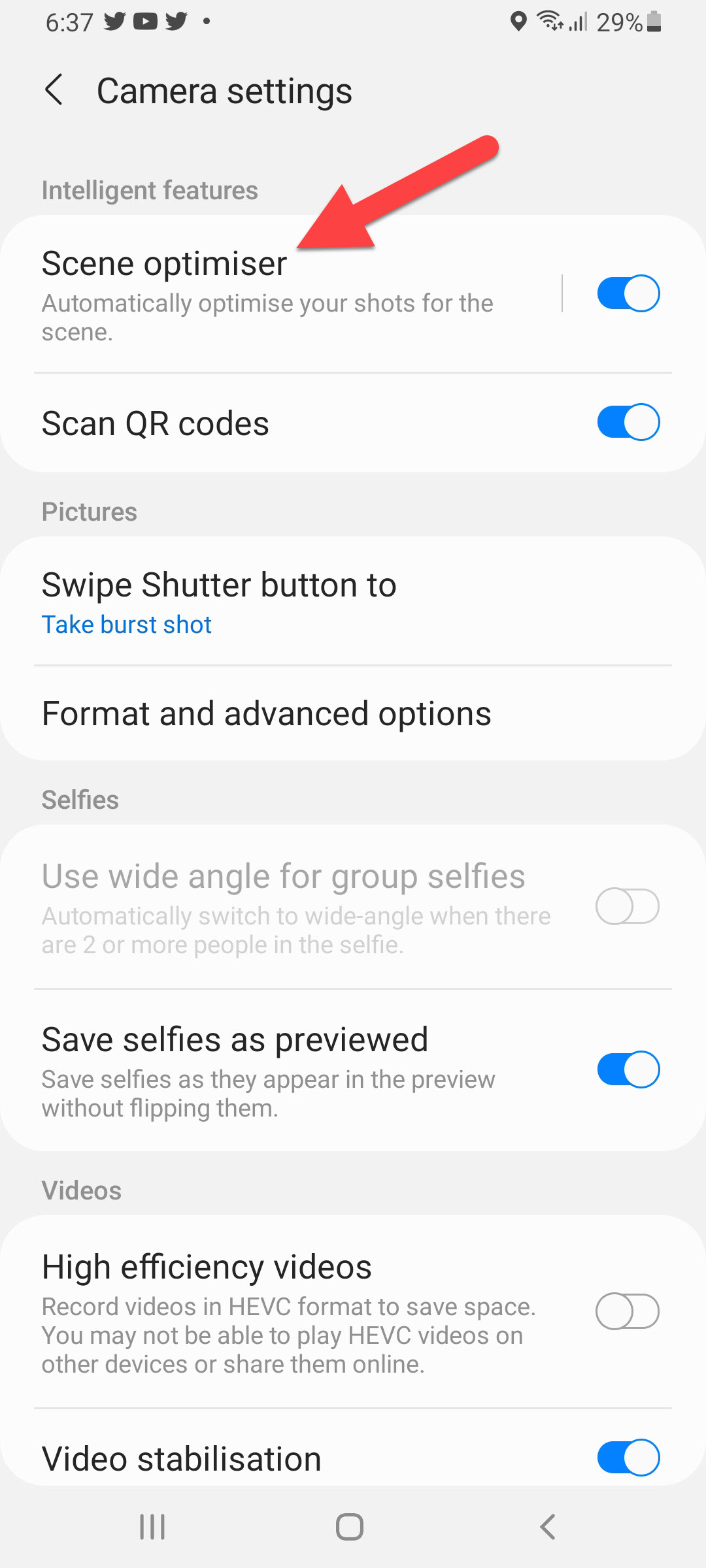
Task: Go to the home screen
Action: point(350,1527)
